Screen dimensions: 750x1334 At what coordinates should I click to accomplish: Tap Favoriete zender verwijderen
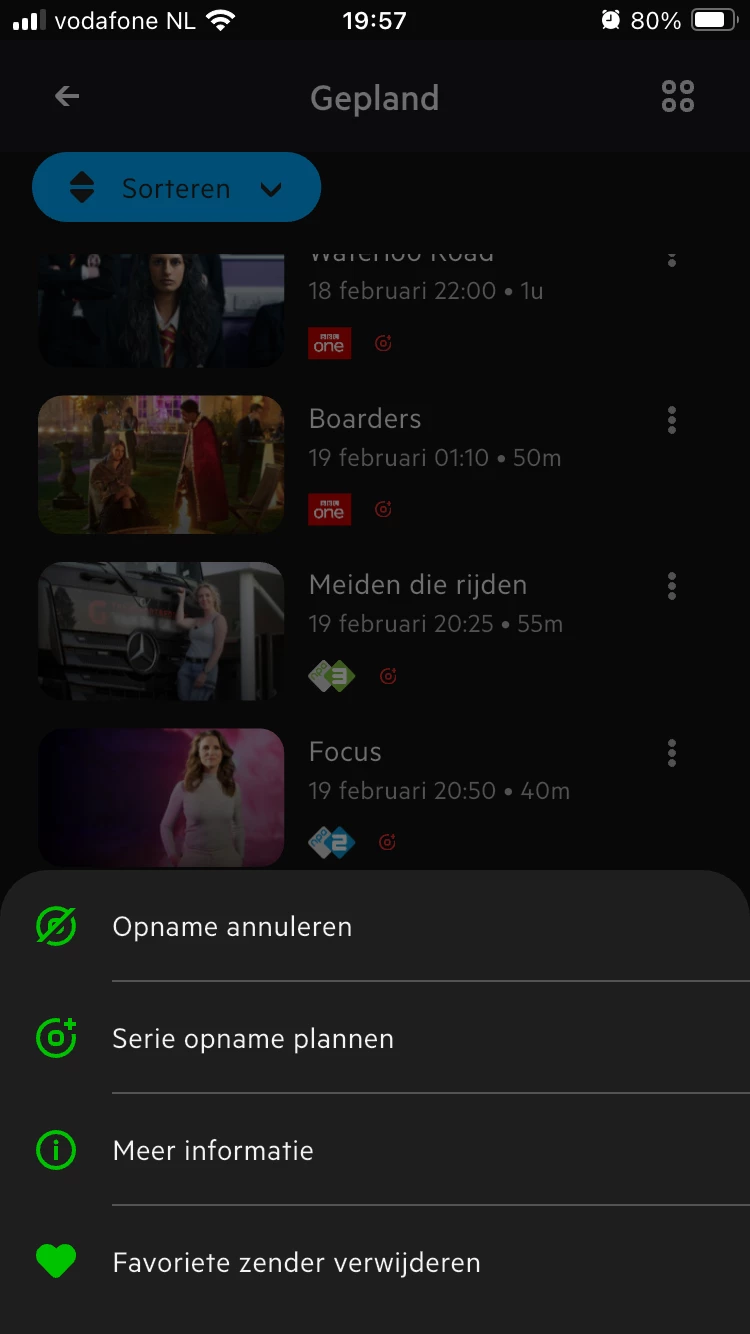(296, 1263)
